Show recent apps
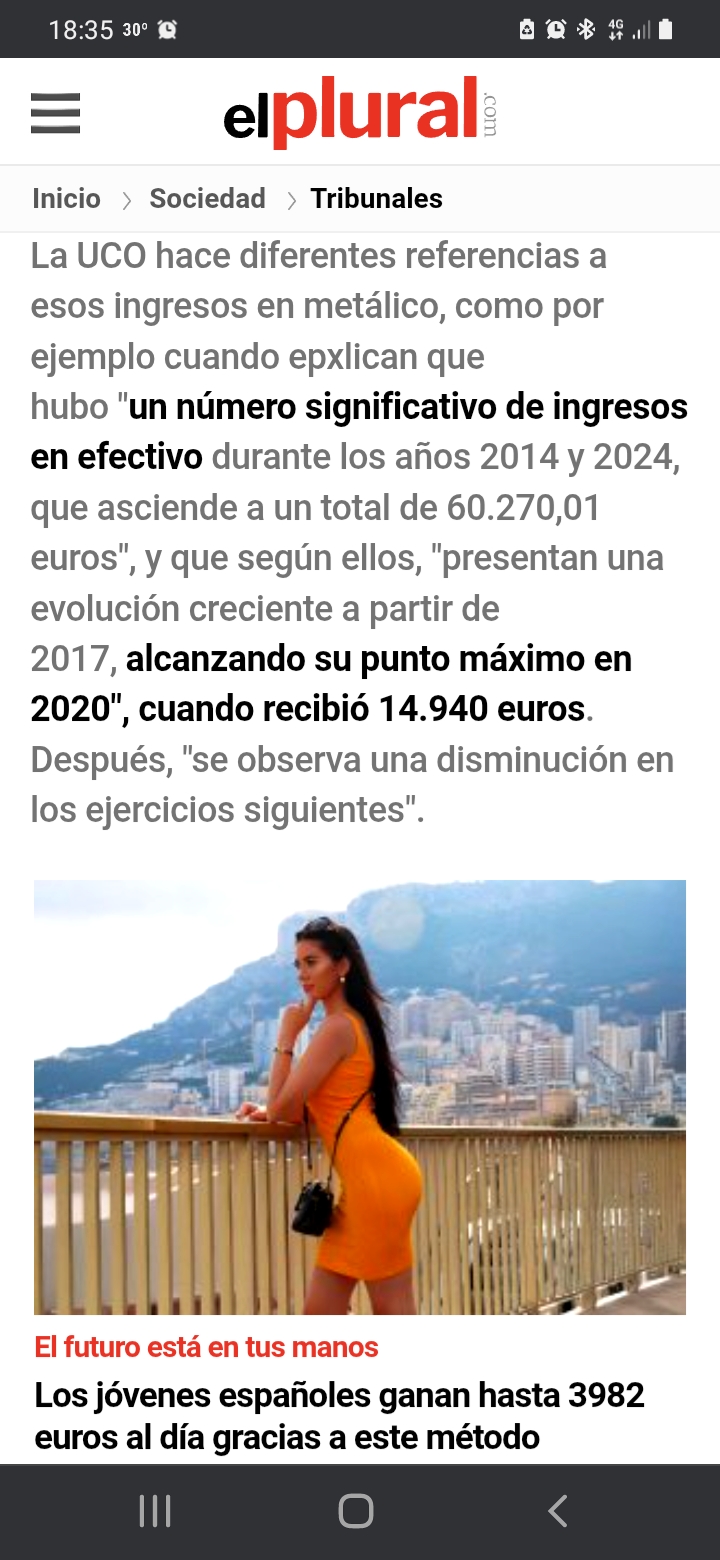 click(155, 1511)
